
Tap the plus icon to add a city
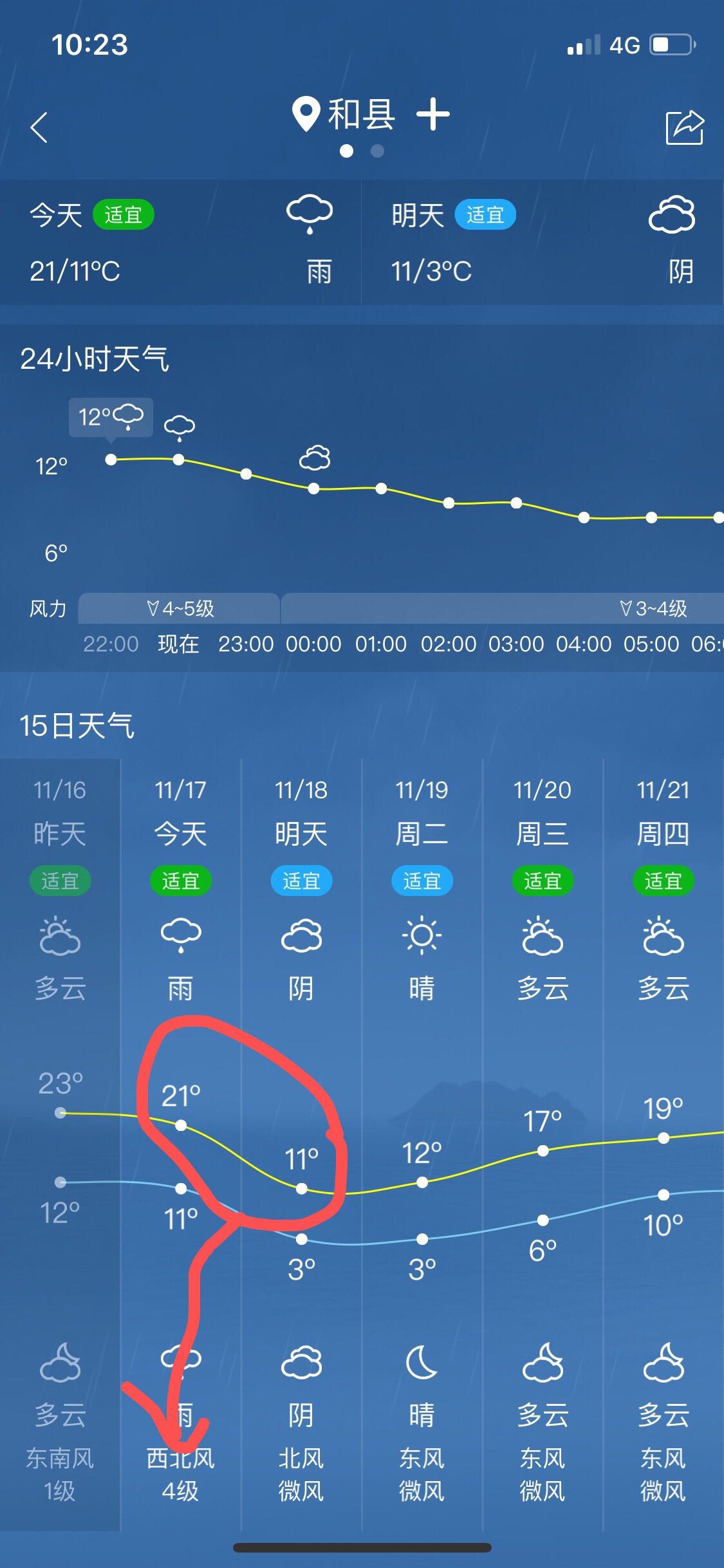point(433,115)
